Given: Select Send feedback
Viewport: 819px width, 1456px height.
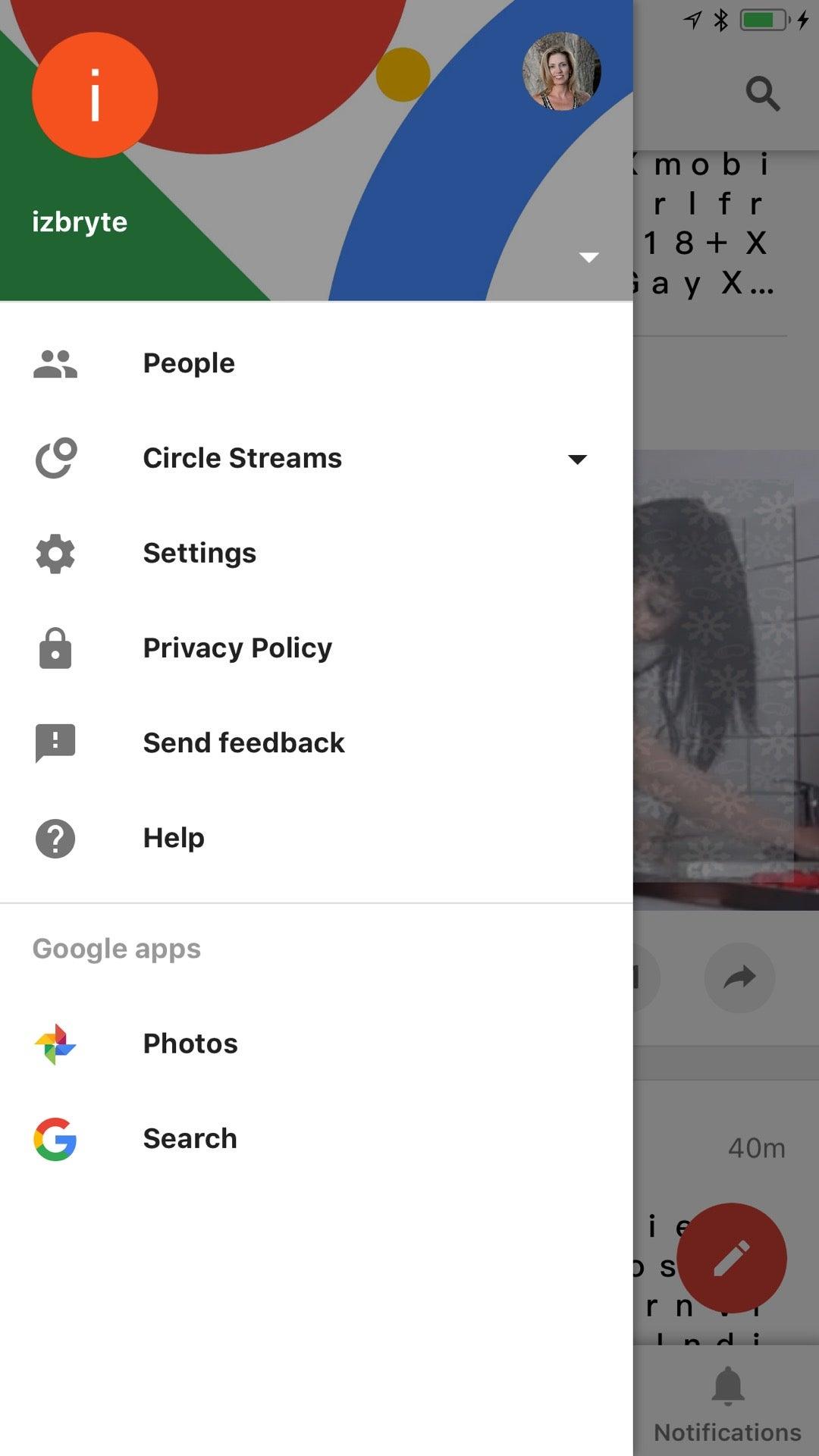Looking at the screenshot, I should 243,743.
